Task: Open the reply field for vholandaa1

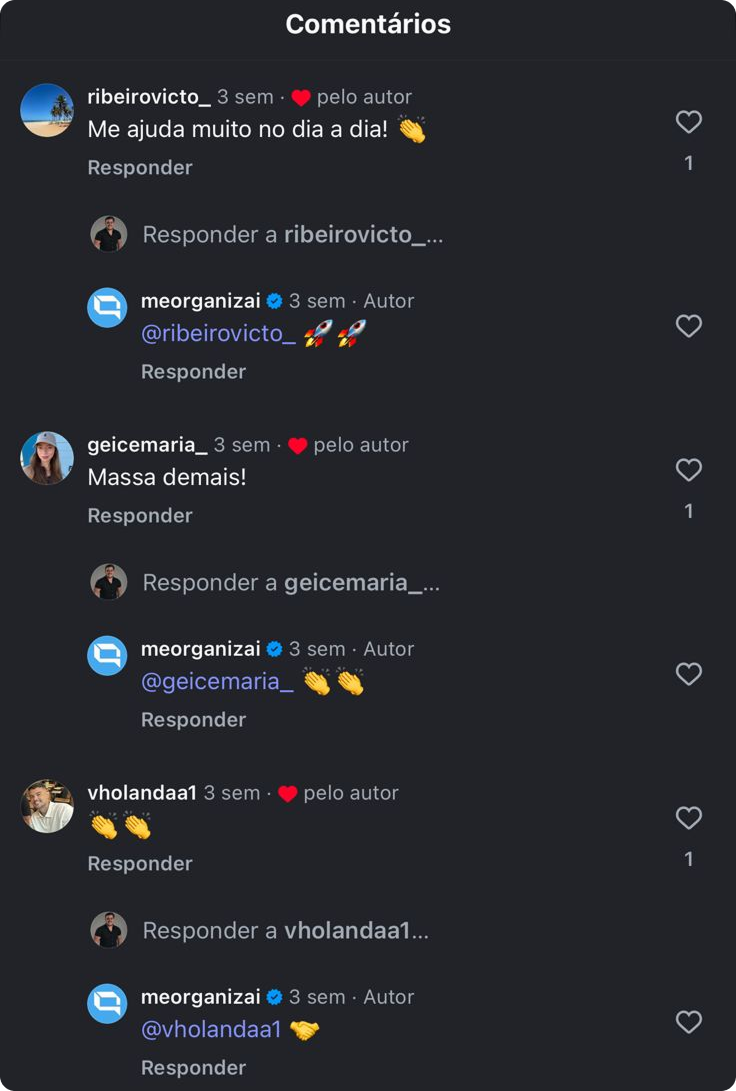Action: coord(285,931)
